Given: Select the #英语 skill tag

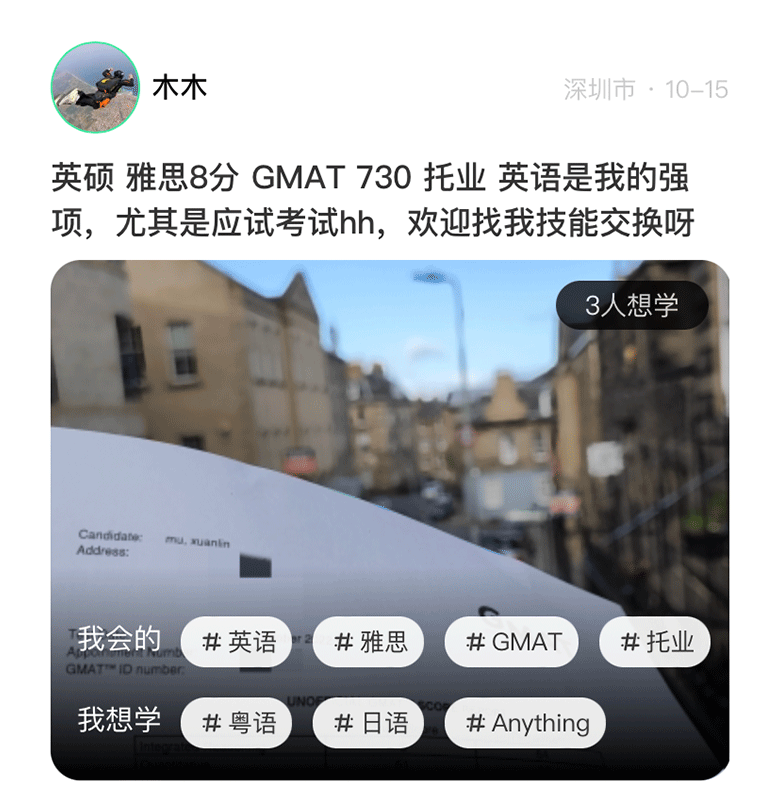Looking at the screenshot, I should [237, 642].
